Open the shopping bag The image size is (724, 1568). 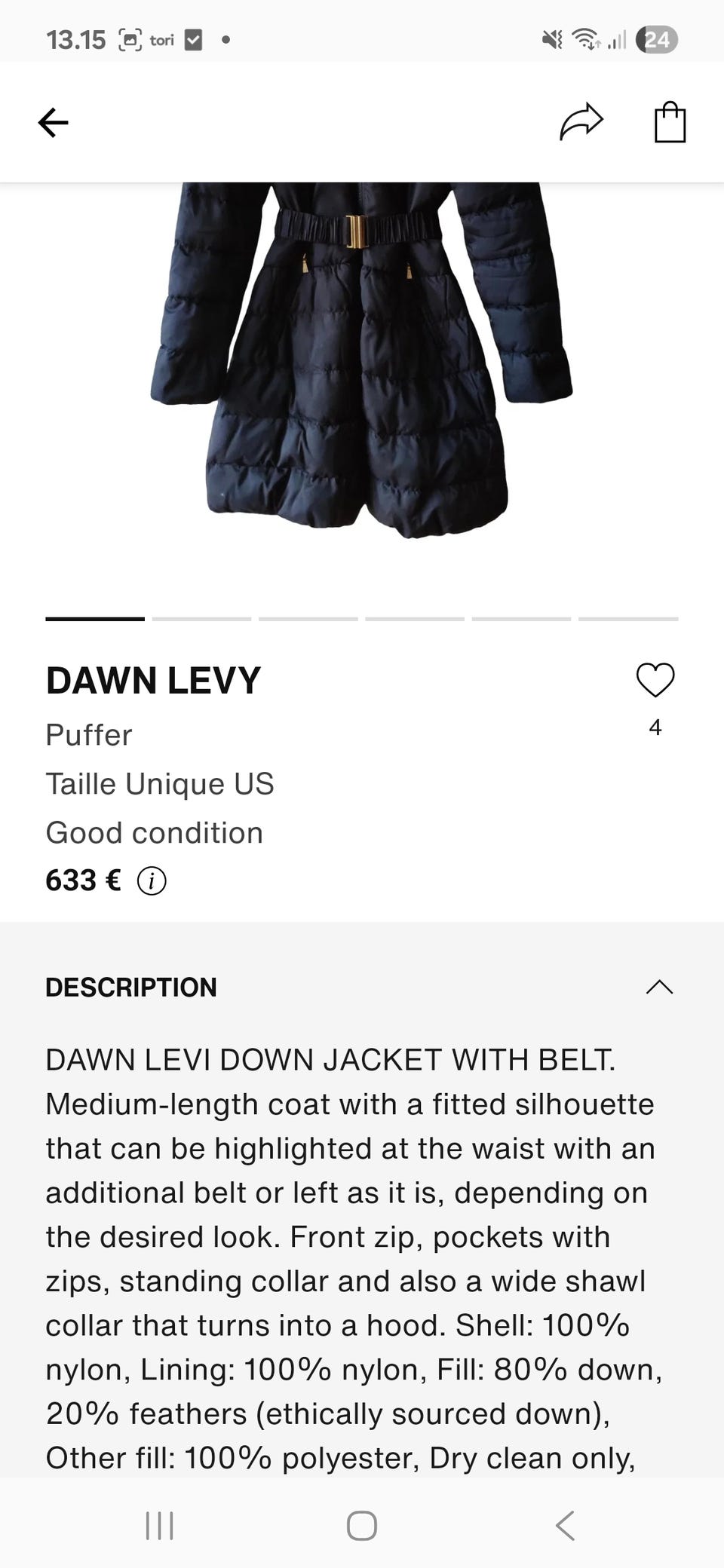click(x=670, y=122)
